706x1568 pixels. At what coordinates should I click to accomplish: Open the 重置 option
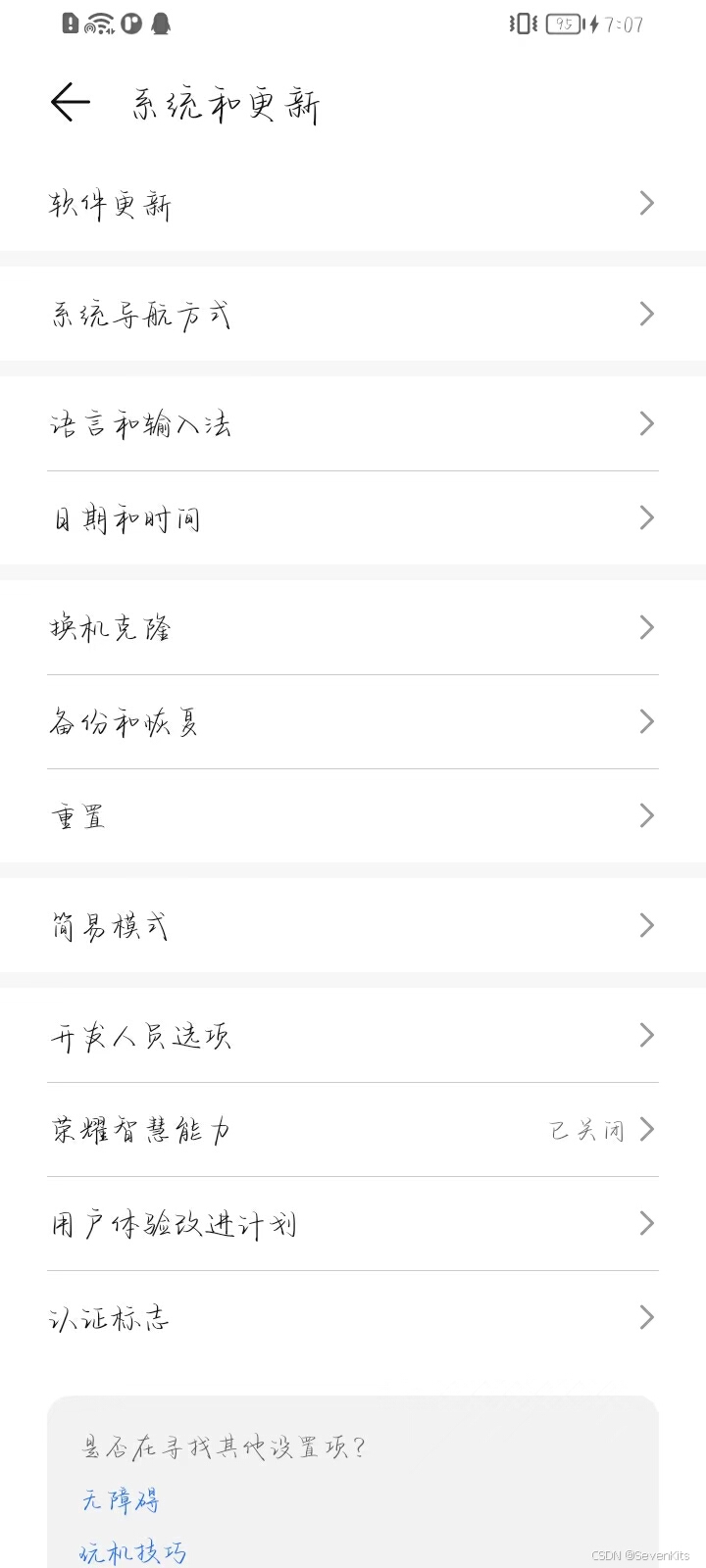[x=353, y=815]
